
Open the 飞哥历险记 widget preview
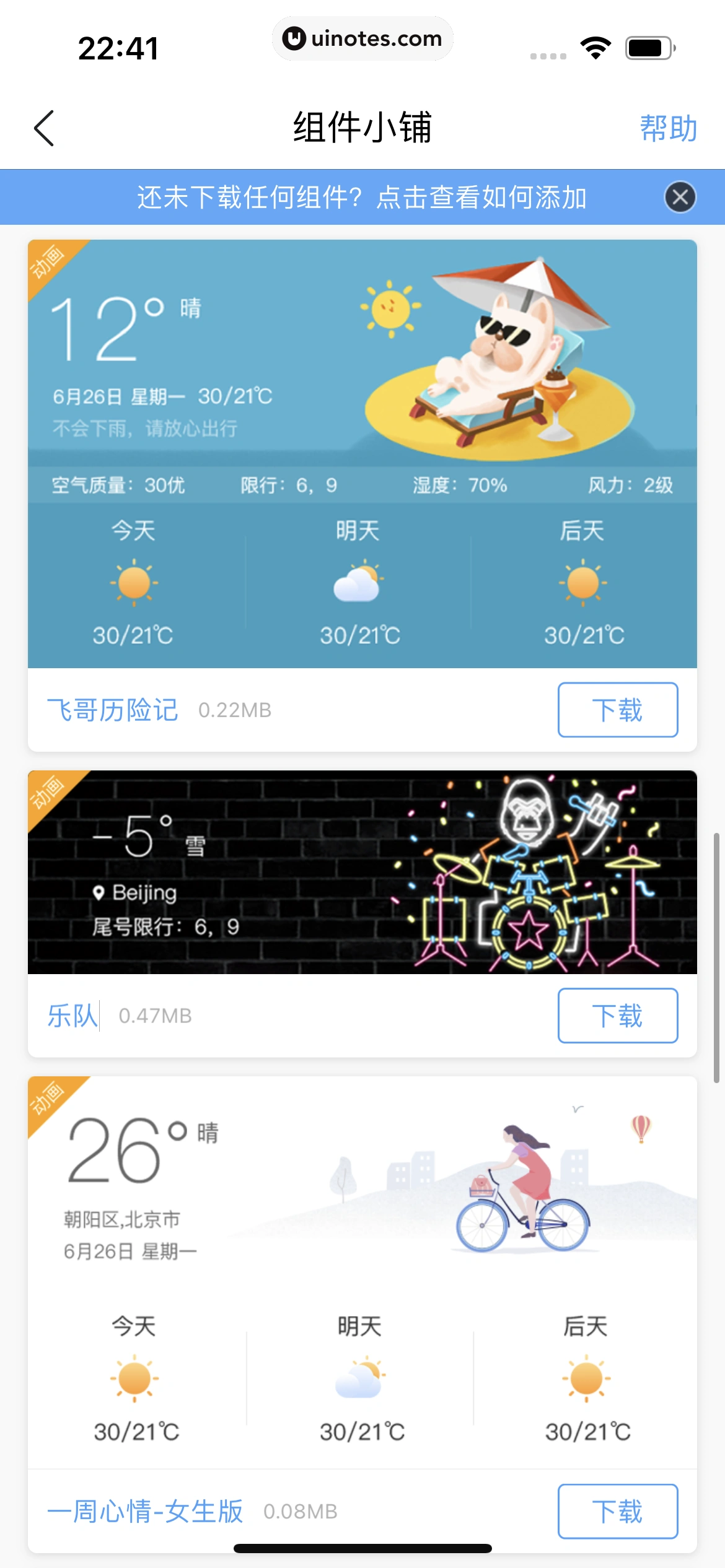pos(362,453)
